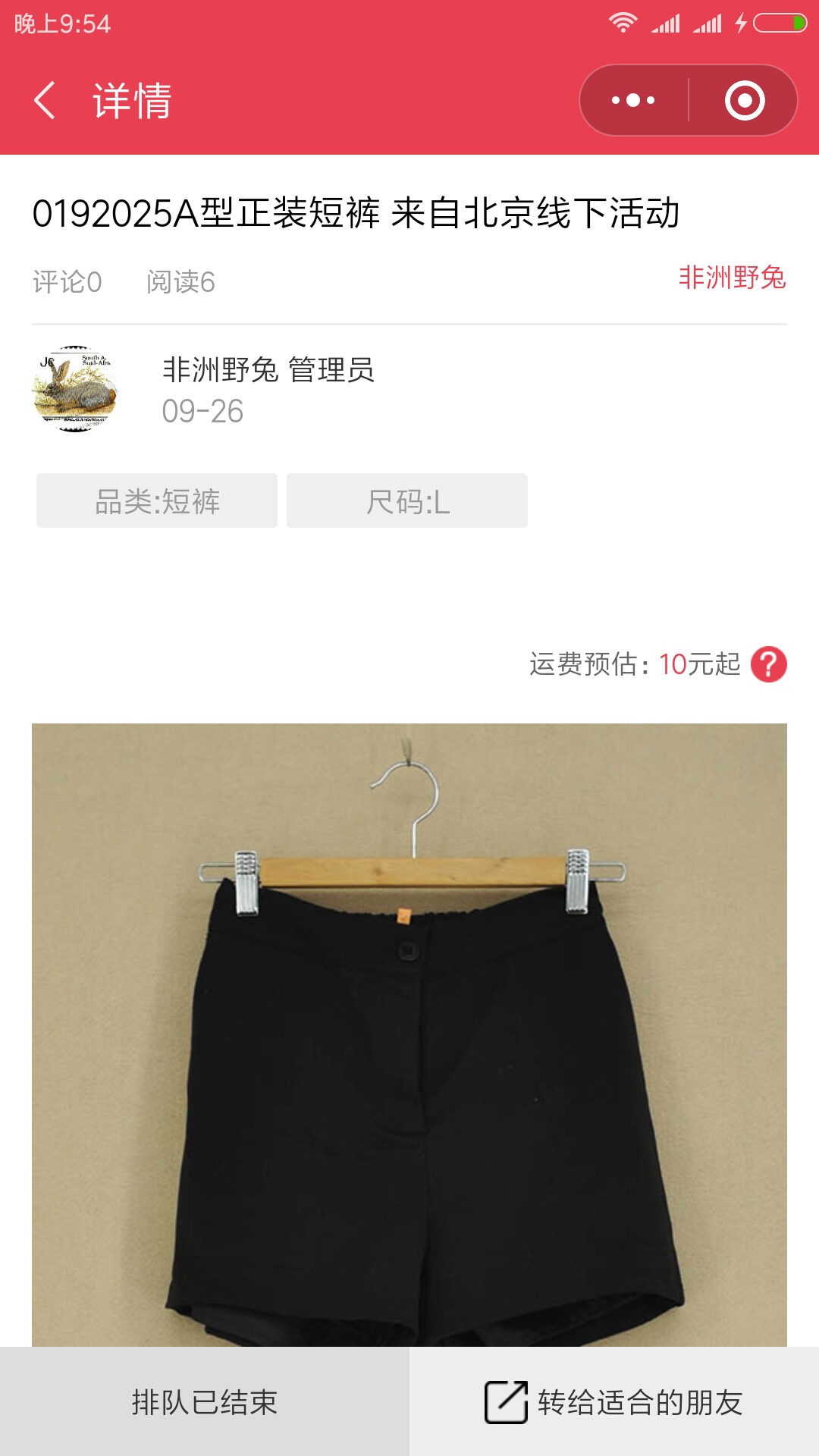Image resolution: width=819 pixels, height=1456 pixels.
Task: Open the 非洲野兔 管理员 rabbit avatar
Action: coord(74,389)
